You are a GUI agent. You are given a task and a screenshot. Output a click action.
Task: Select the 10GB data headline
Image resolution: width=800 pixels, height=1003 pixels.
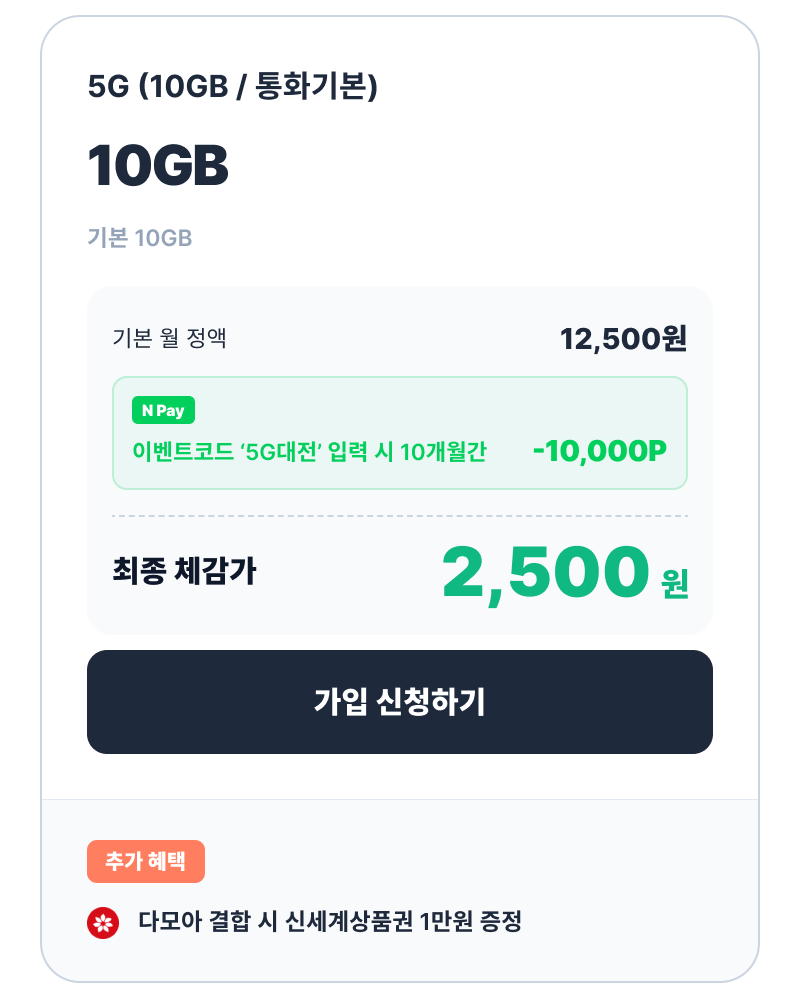(x=158, y=164)
